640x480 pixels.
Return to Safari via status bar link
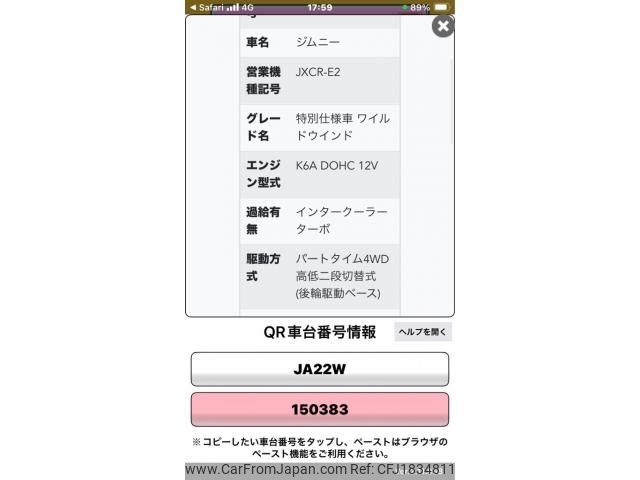tap(205, 7)
